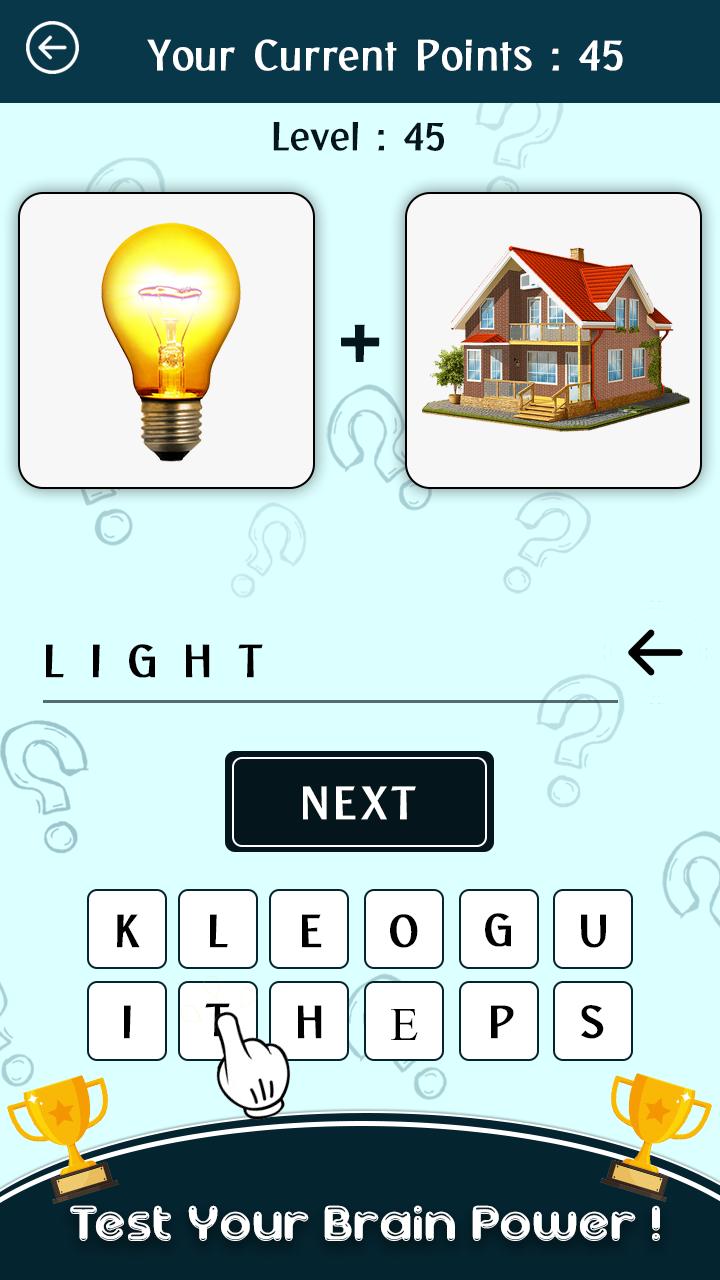Image resolution: width=720 pixels, height=1280 pixels.
Task: Pick the letter O tile
Action: click(403, 929)
